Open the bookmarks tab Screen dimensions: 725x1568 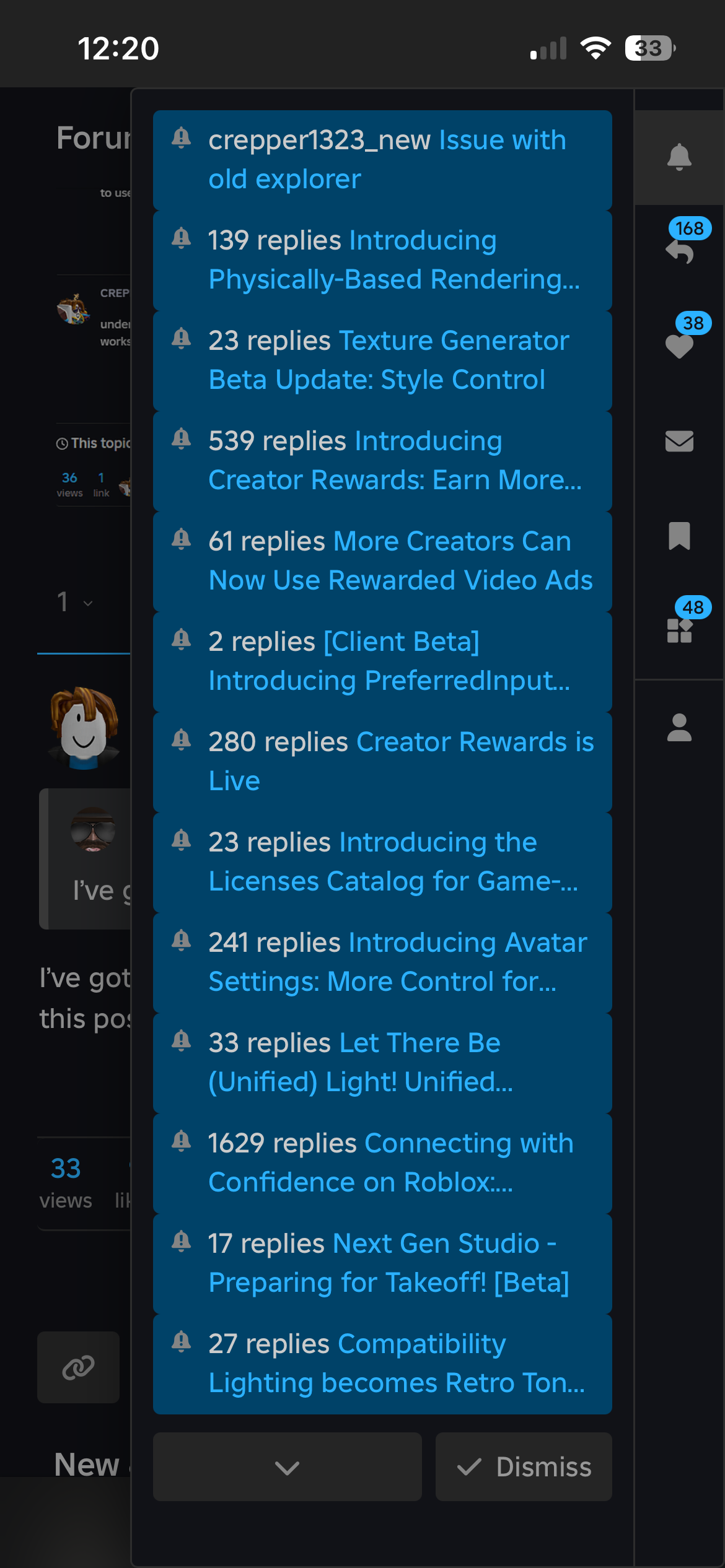click(x=679, y=536)
